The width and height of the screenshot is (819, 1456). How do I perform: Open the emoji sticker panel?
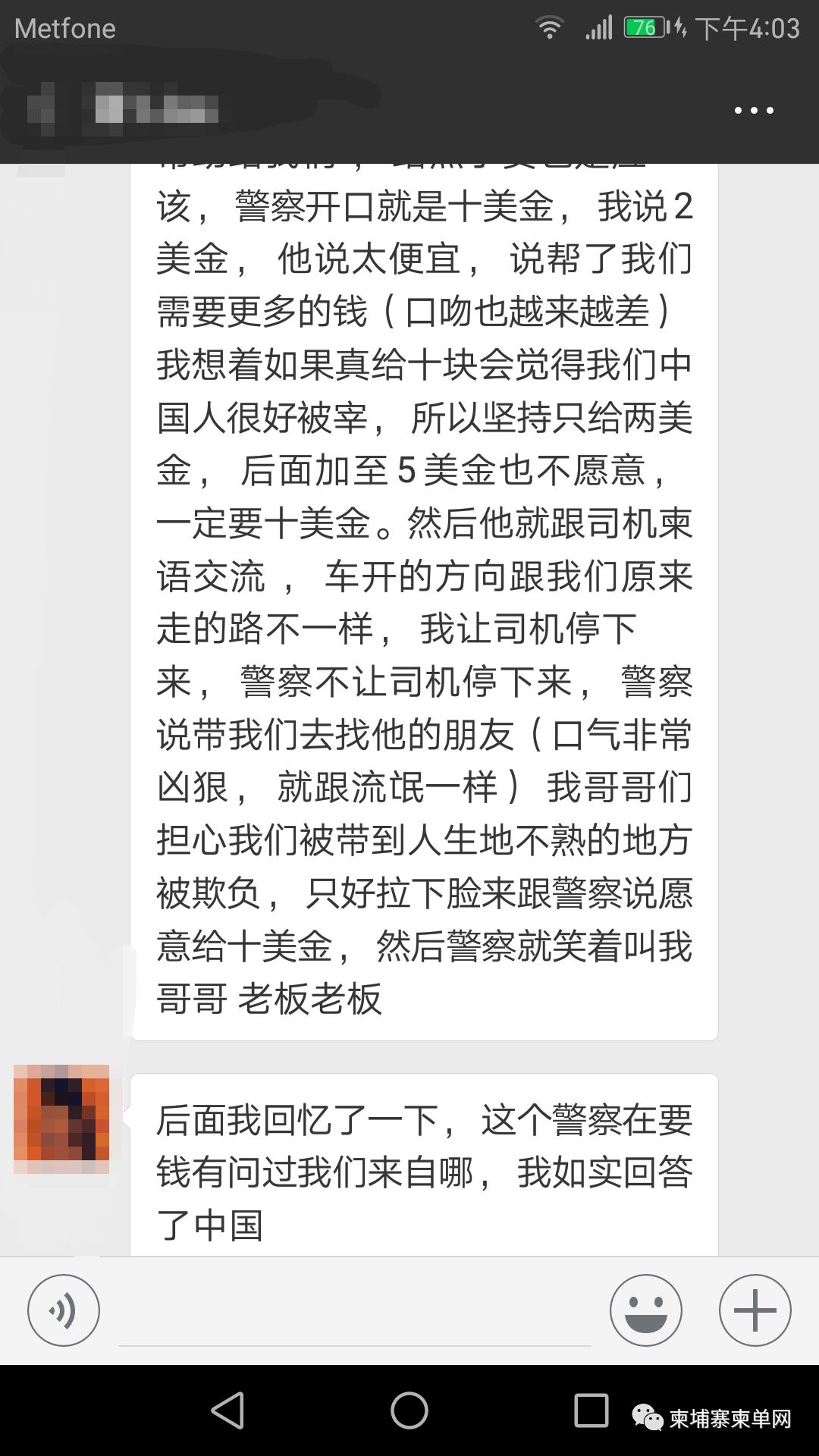(x=646, y=1310)
